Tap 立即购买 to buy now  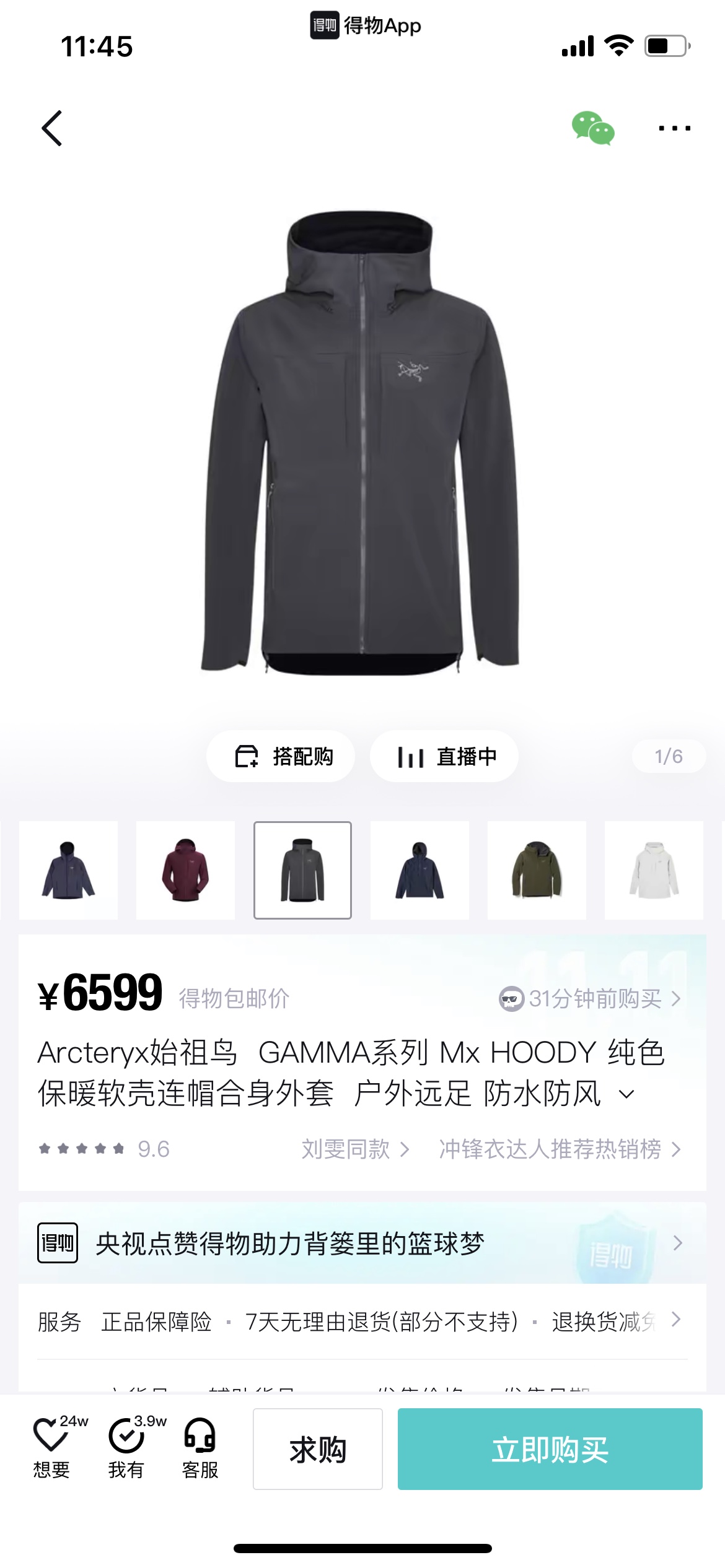click(x=550, y=1449)
